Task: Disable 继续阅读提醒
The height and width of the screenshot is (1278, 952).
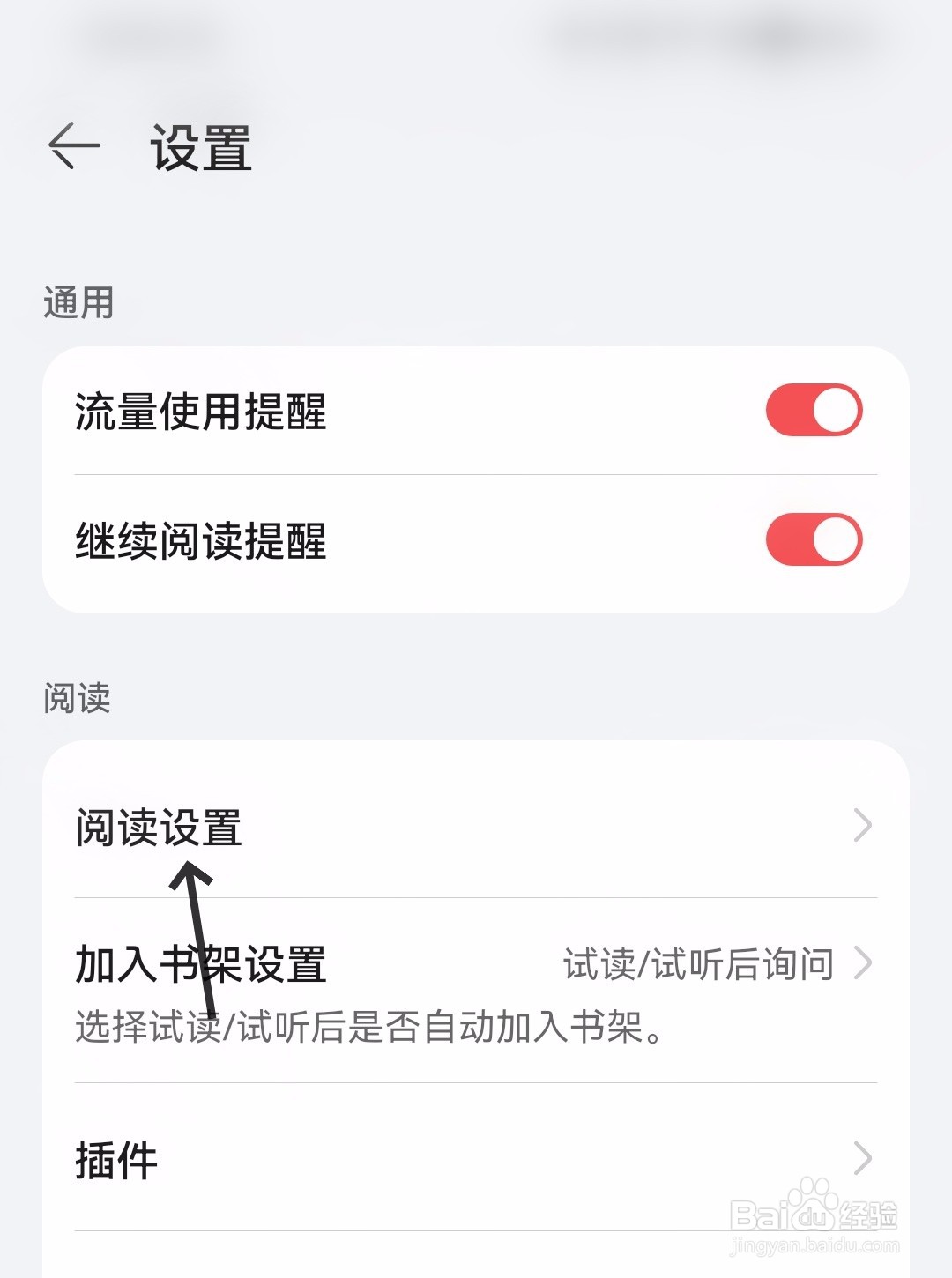Action: tap(813, 539)
